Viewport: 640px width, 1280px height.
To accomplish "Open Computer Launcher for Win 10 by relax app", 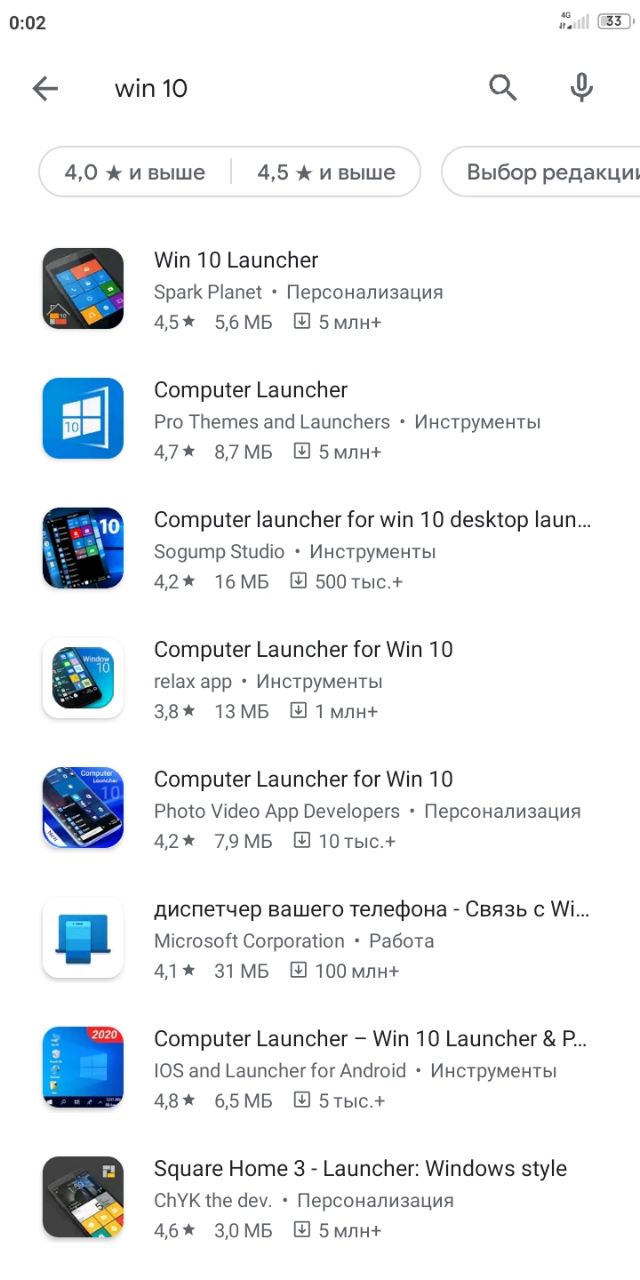I will click(x=320, y=680).
